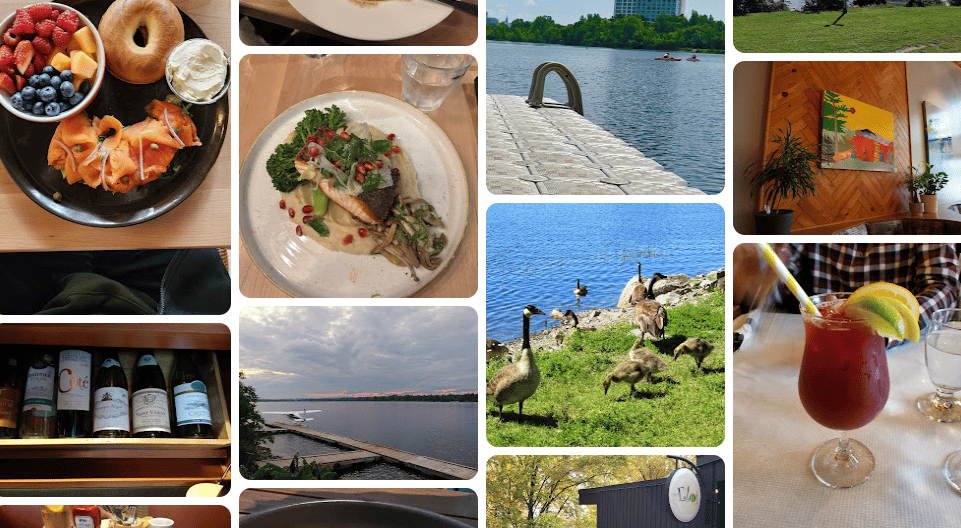Open the black building sign photo
This screenshot has width=961, height=528.
coord(605,492)
